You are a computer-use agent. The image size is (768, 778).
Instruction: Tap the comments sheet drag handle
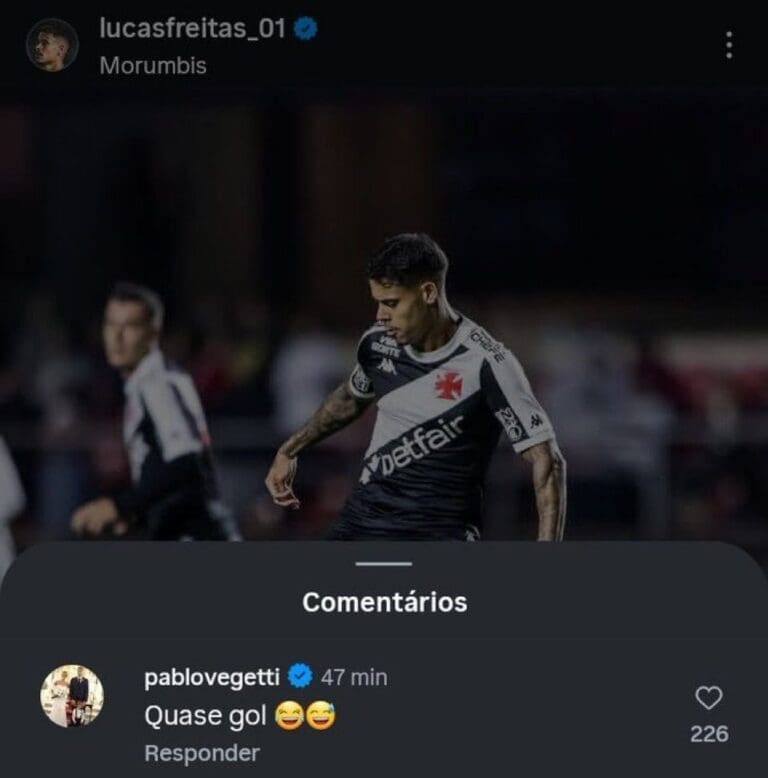point(383,564)
